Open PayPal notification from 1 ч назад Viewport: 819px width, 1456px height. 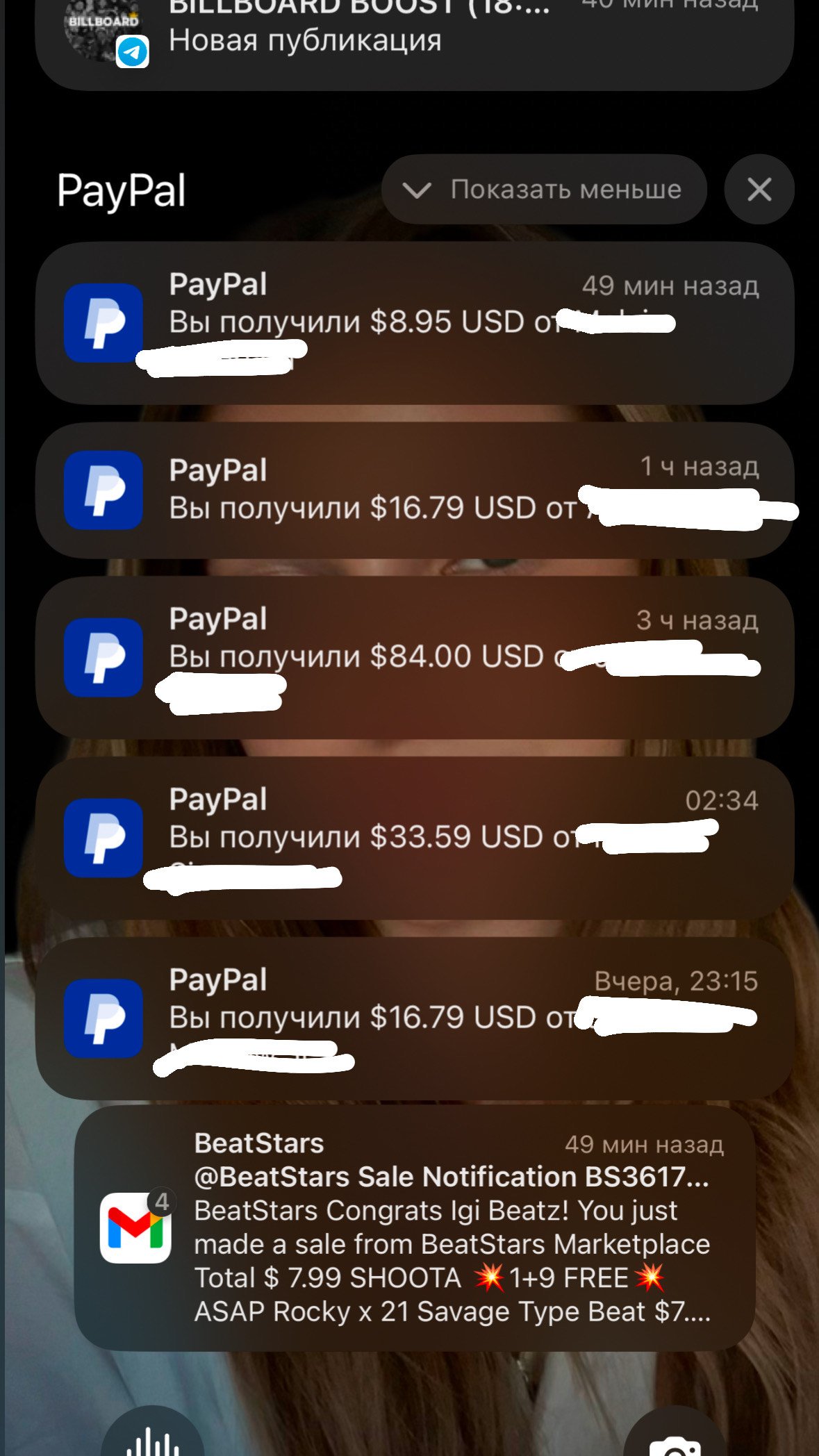tap(414, 490)
